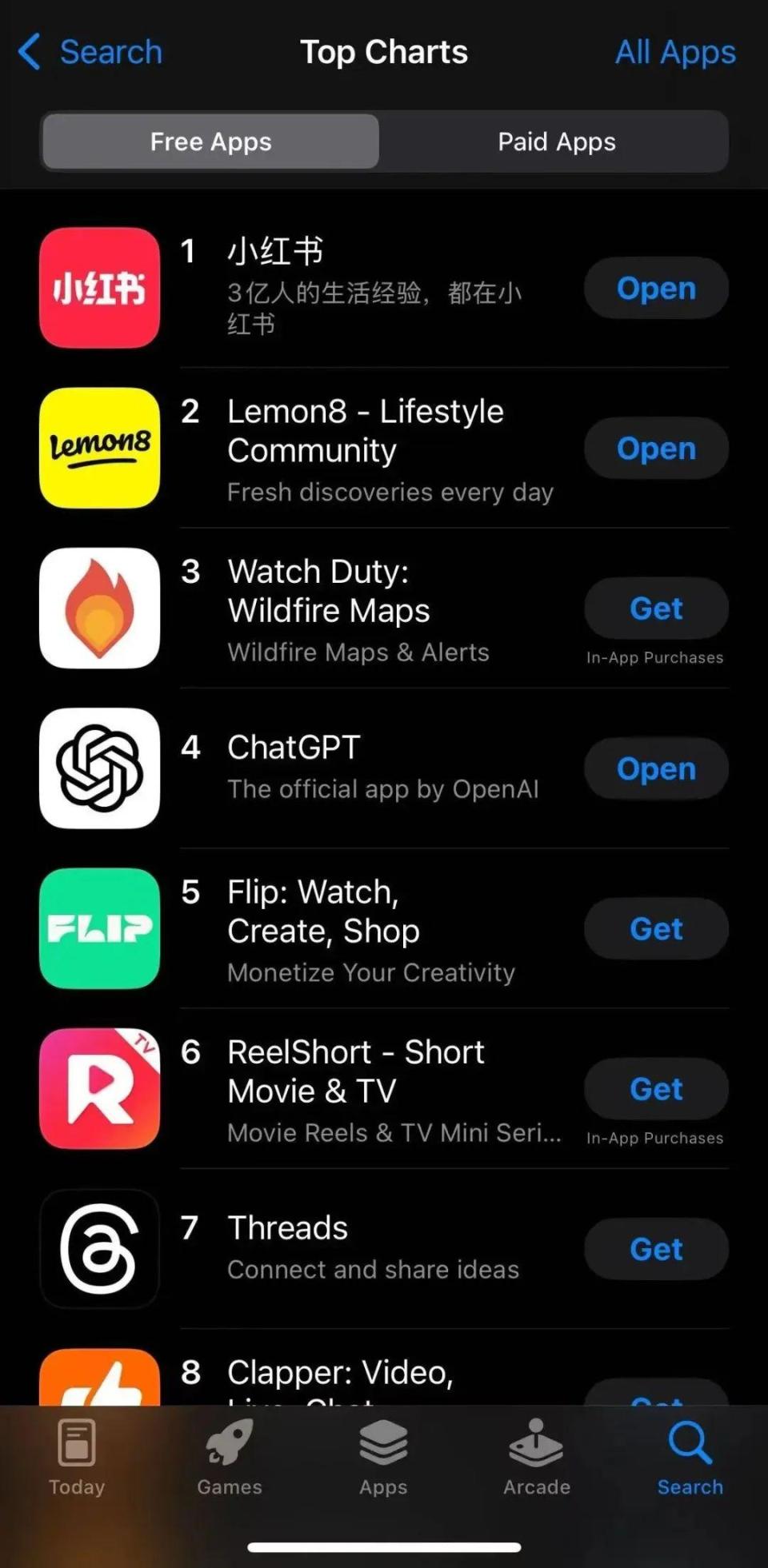
Task: Select the Free Apps segment
Action: tap(211, 142)
